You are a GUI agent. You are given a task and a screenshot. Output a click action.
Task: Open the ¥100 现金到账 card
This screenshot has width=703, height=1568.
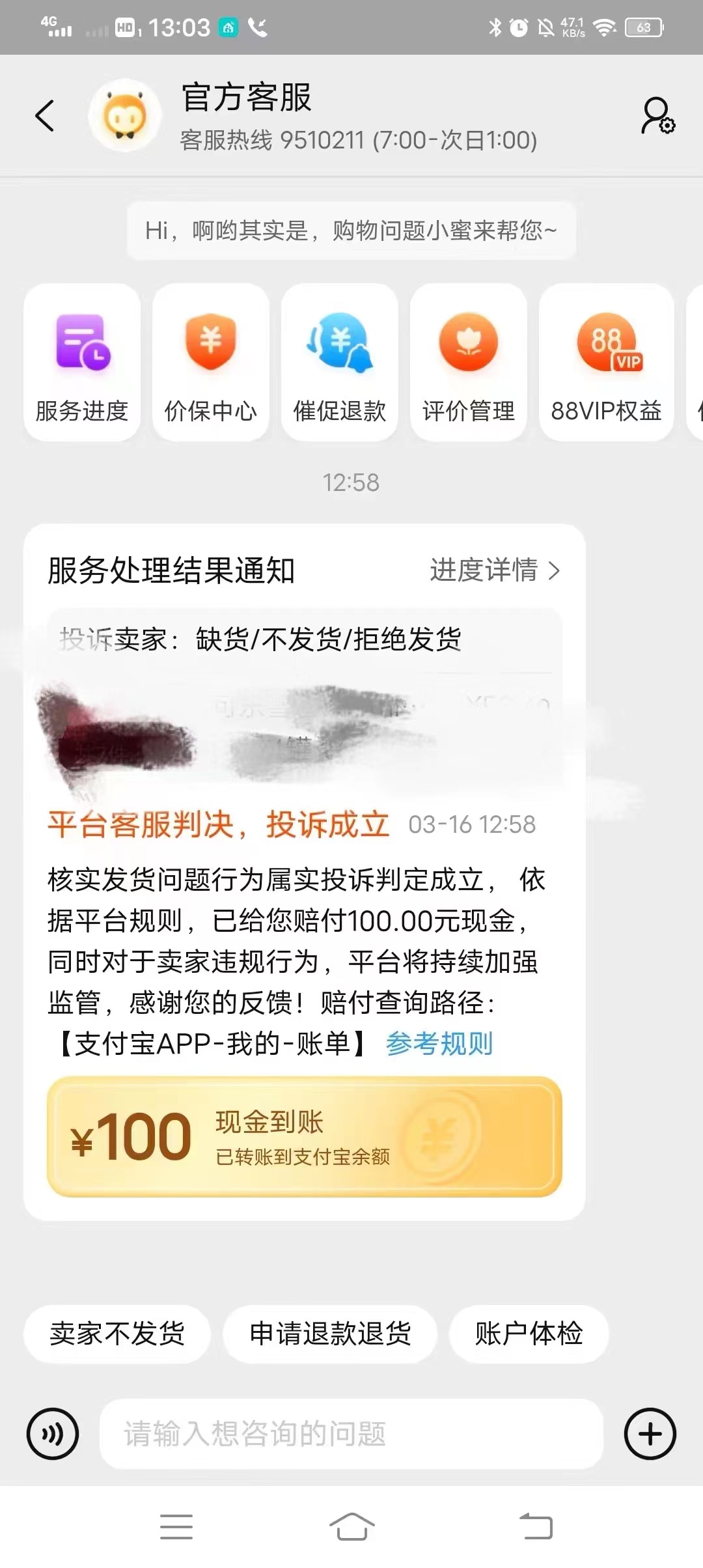[304, 1137]
